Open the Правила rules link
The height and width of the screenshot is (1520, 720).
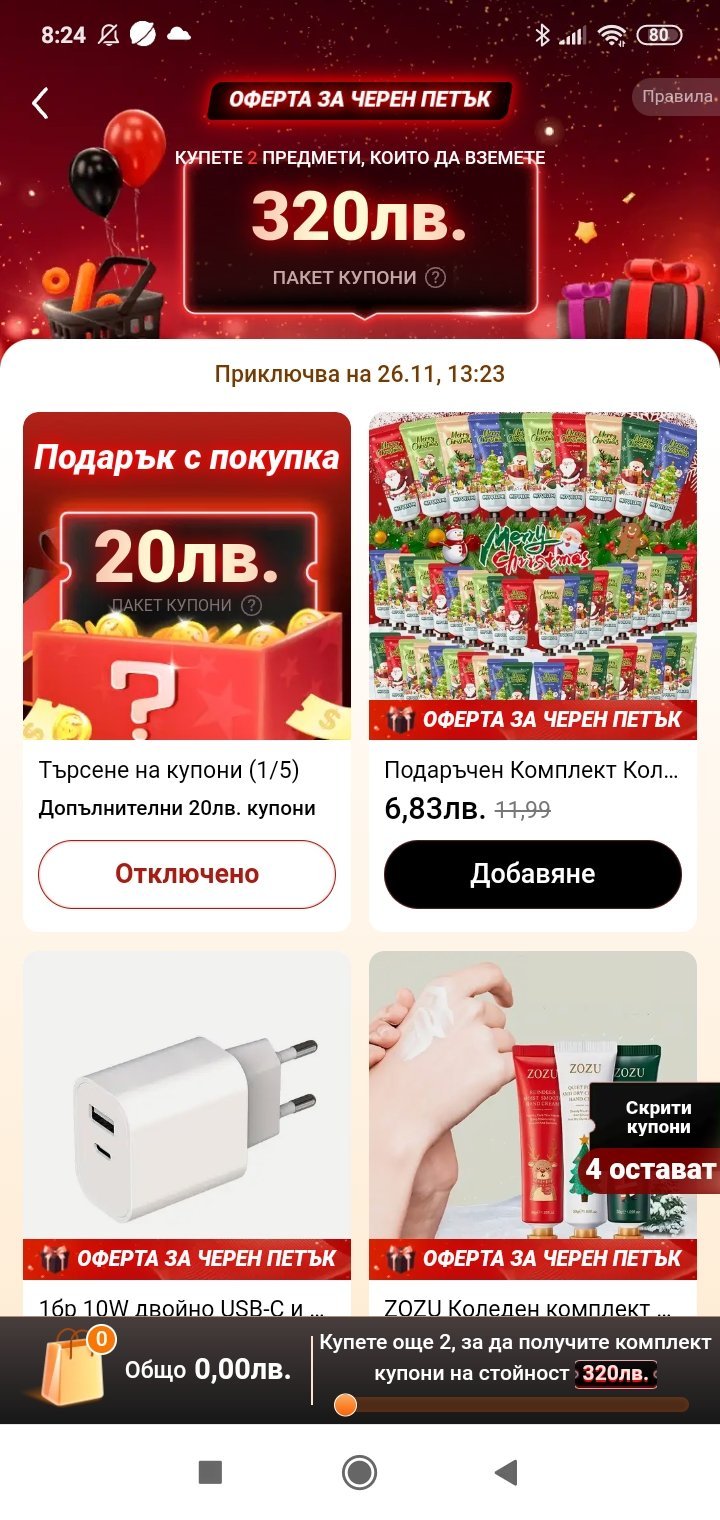tap(677, 97)
